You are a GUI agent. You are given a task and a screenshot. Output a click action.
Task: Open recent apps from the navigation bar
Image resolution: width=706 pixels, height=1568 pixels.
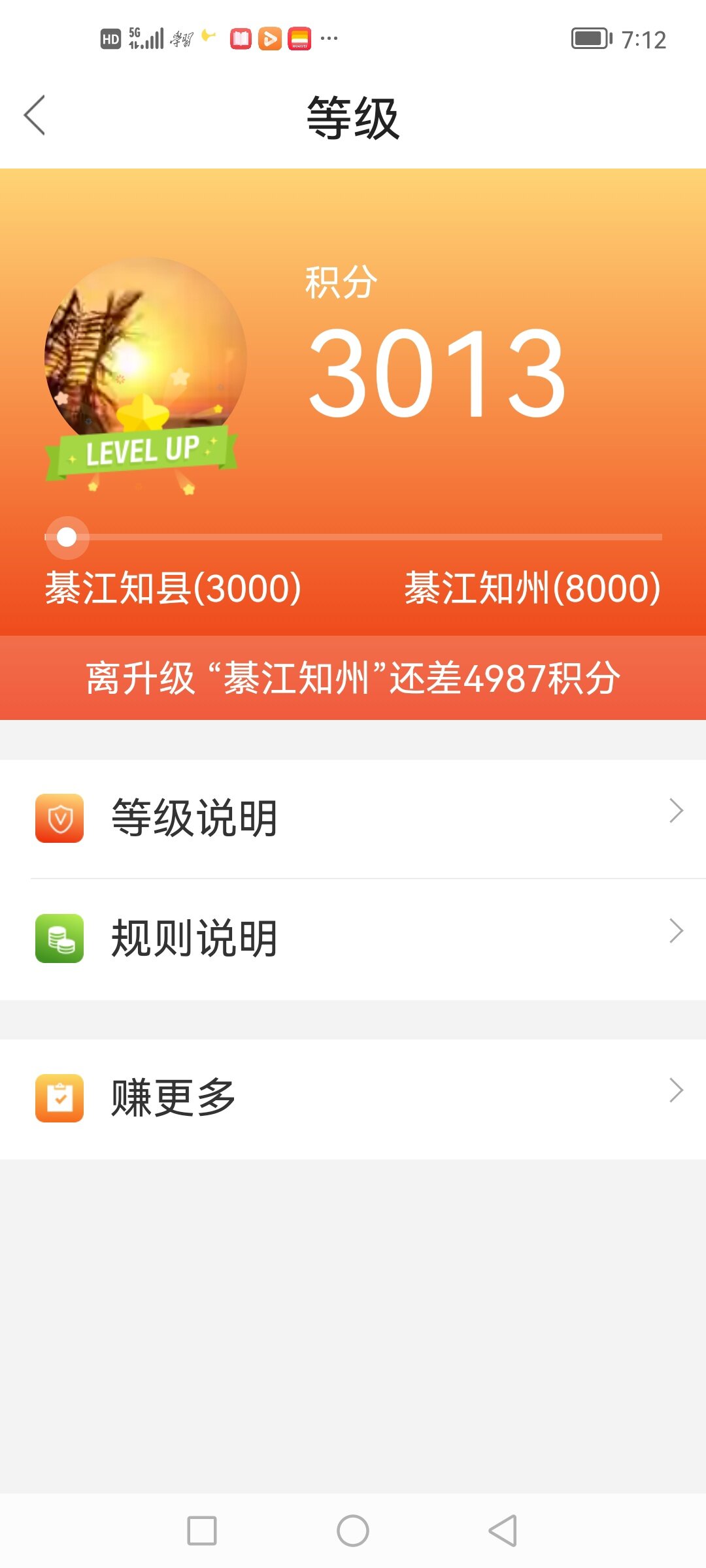pyautogui.click(x=202, y=1530)
